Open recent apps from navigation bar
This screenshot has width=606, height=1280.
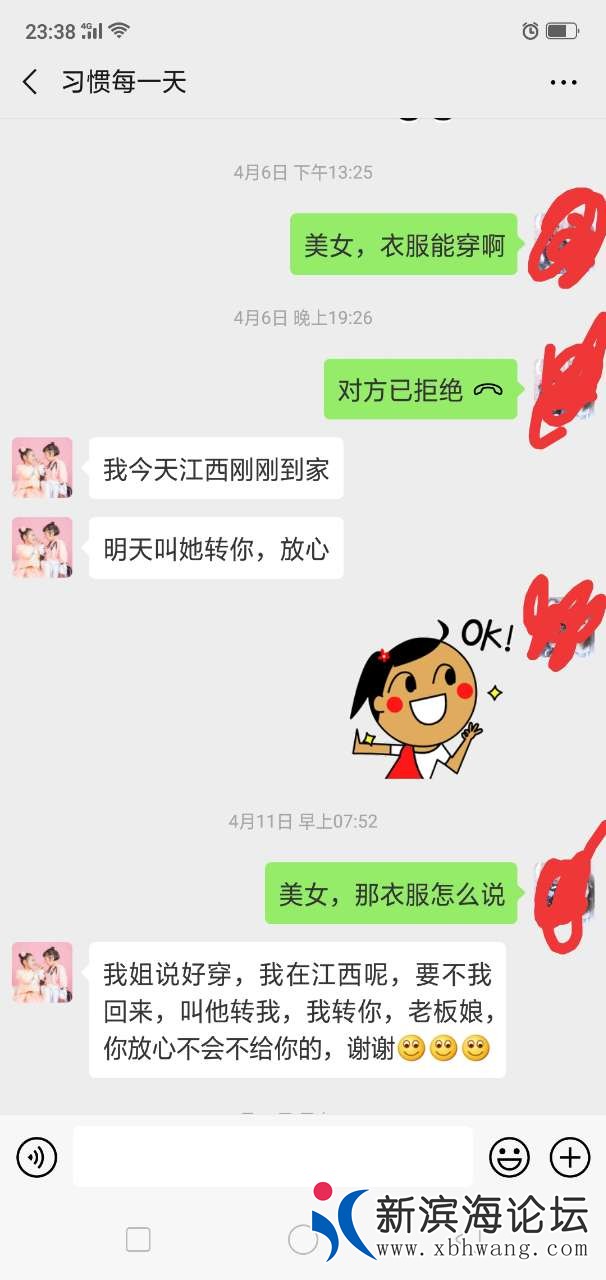point(138,1240)
